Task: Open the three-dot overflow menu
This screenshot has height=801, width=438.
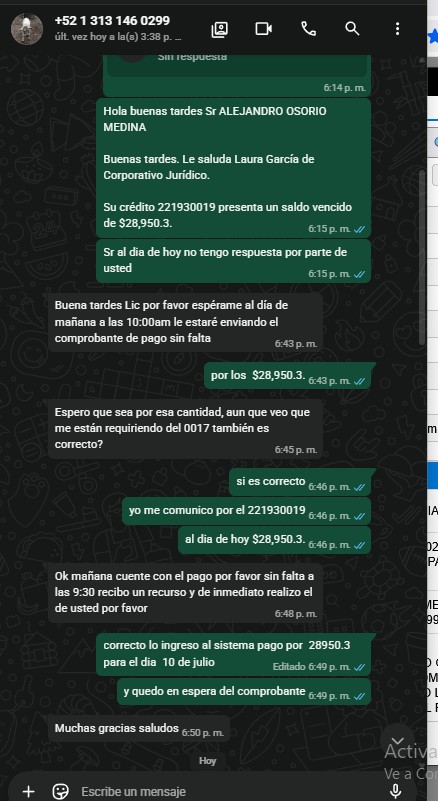Action: (x=397, y=29)
